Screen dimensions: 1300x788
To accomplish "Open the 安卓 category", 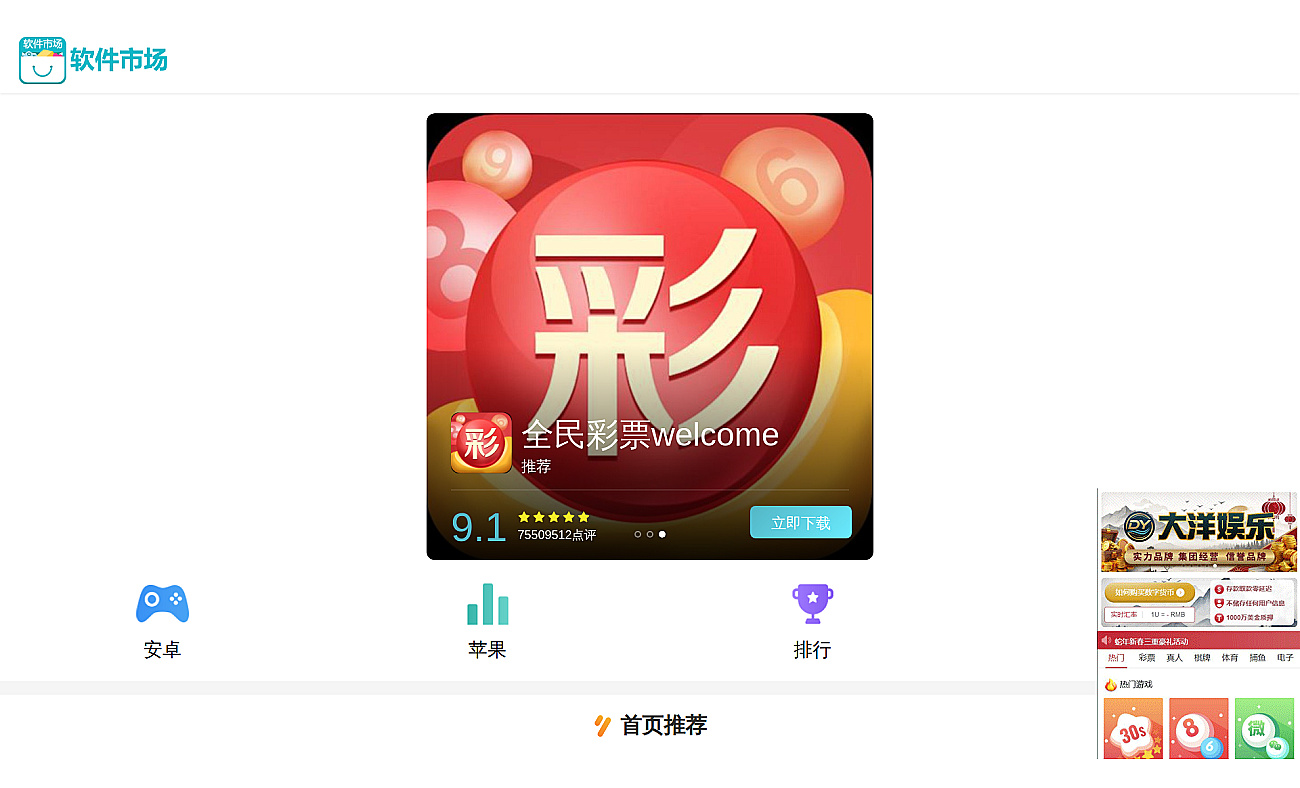I will coord(162,621).
